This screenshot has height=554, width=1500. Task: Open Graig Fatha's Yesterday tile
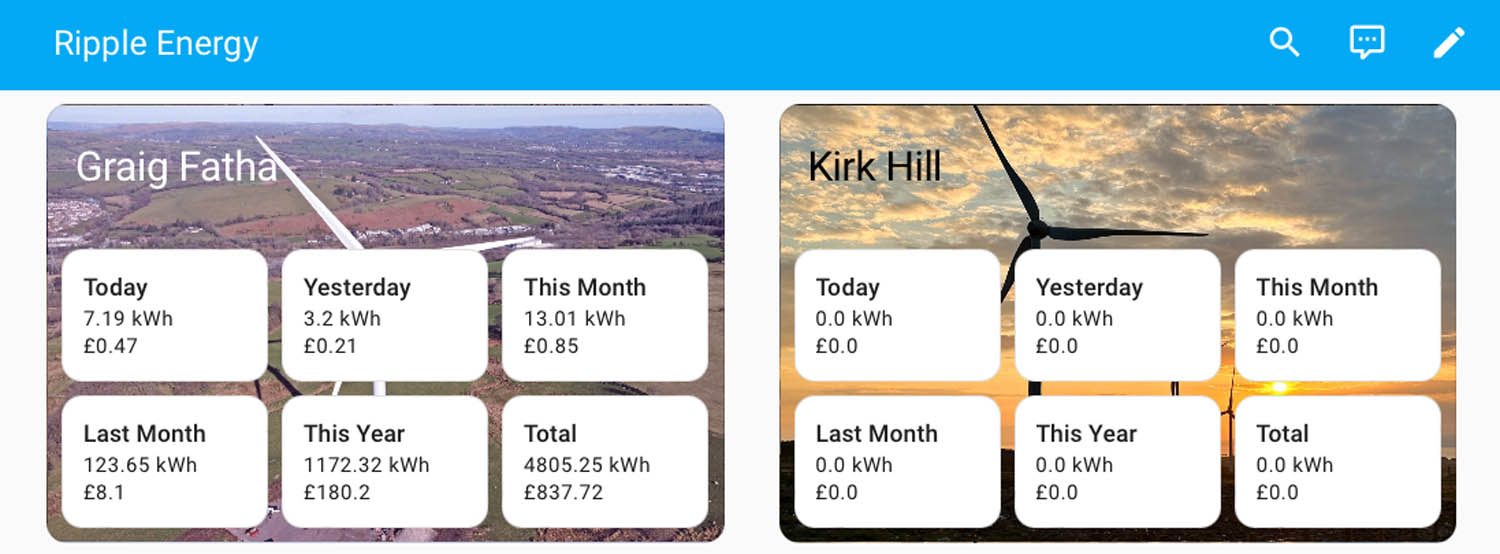pyautogui.click(x=385, y=315)
